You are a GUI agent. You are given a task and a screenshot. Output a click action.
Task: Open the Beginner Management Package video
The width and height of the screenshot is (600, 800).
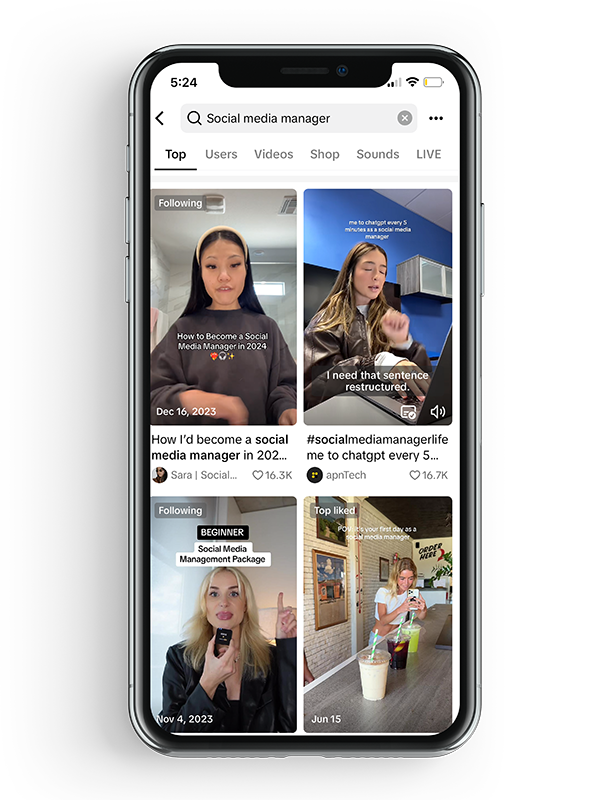pyautogui.click(x=224, y=613)
